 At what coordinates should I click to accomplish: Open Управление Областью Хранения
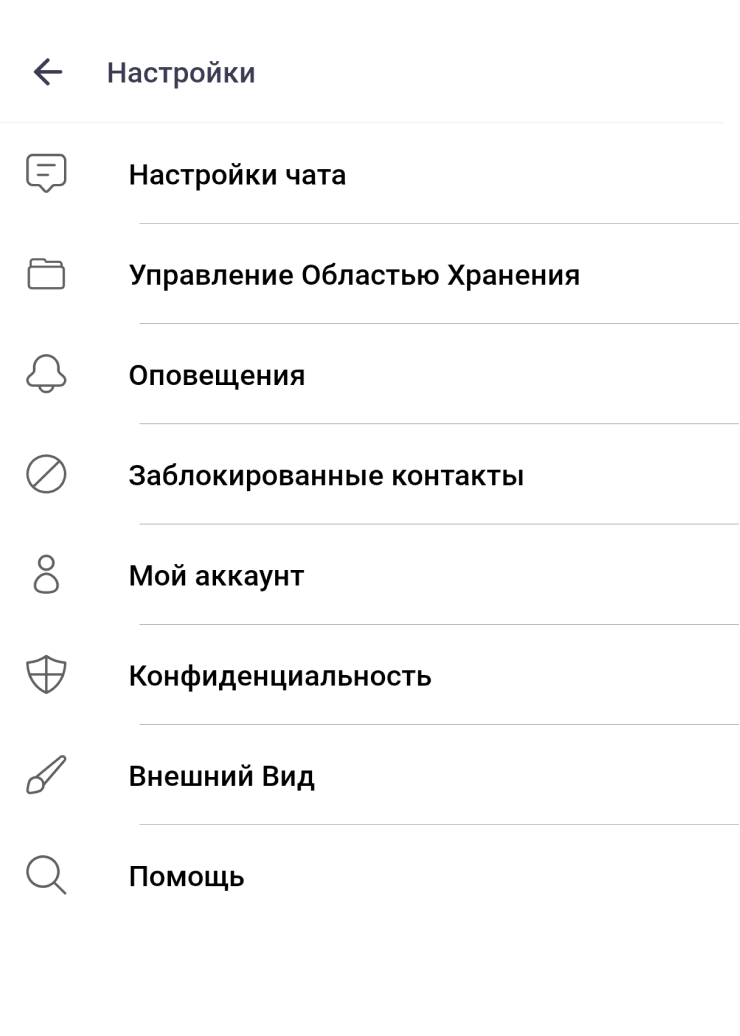point(354,275)
